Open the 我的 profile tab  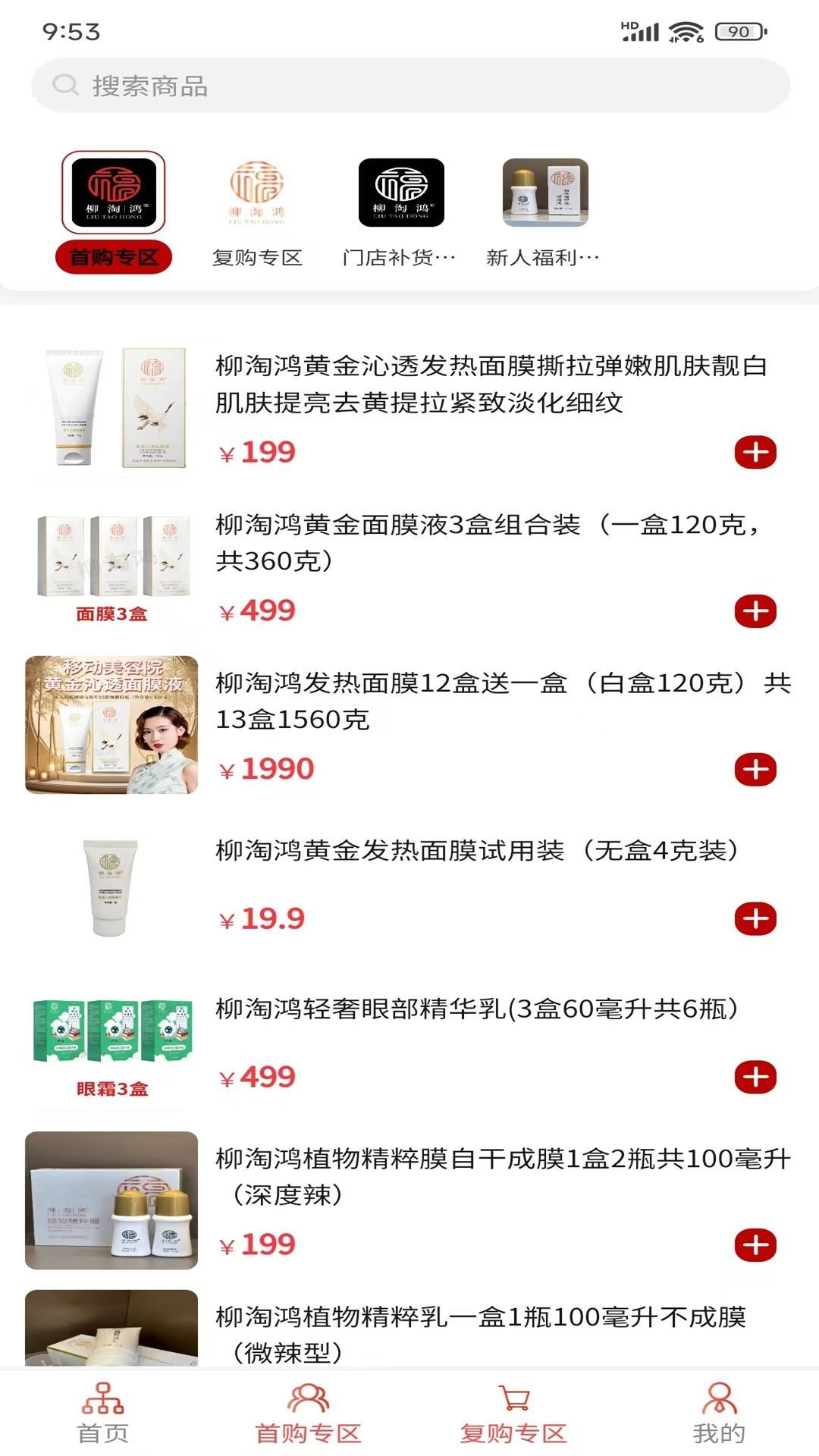click(719, 1414)
